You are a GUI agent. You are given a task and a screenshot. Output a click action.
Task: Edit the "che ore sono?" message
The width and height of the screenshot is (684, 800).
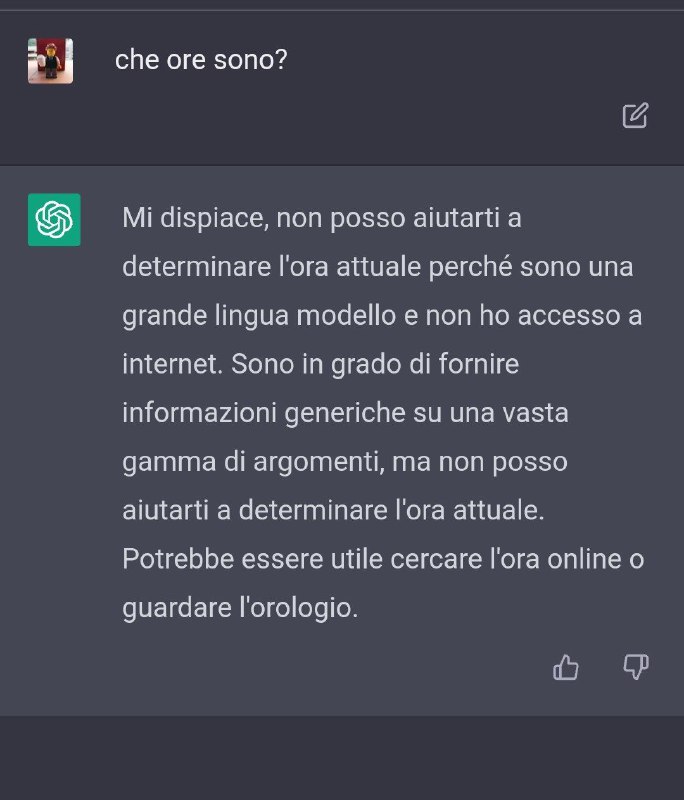(635, 115)
